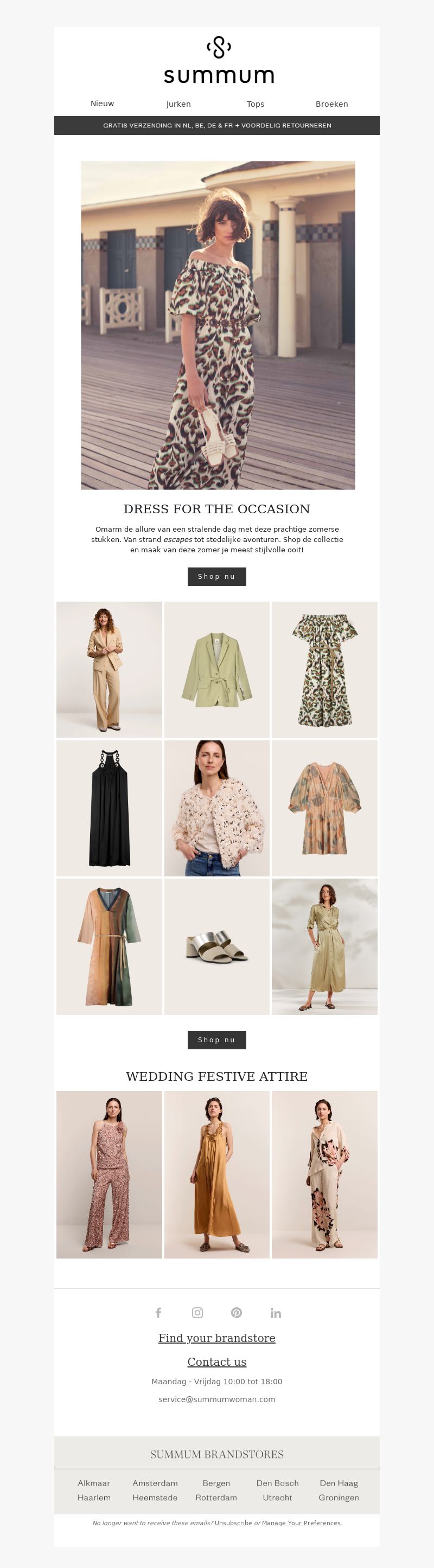
Task: Select the Rotterdam brandstore
Action: (x=216, y=1498)
